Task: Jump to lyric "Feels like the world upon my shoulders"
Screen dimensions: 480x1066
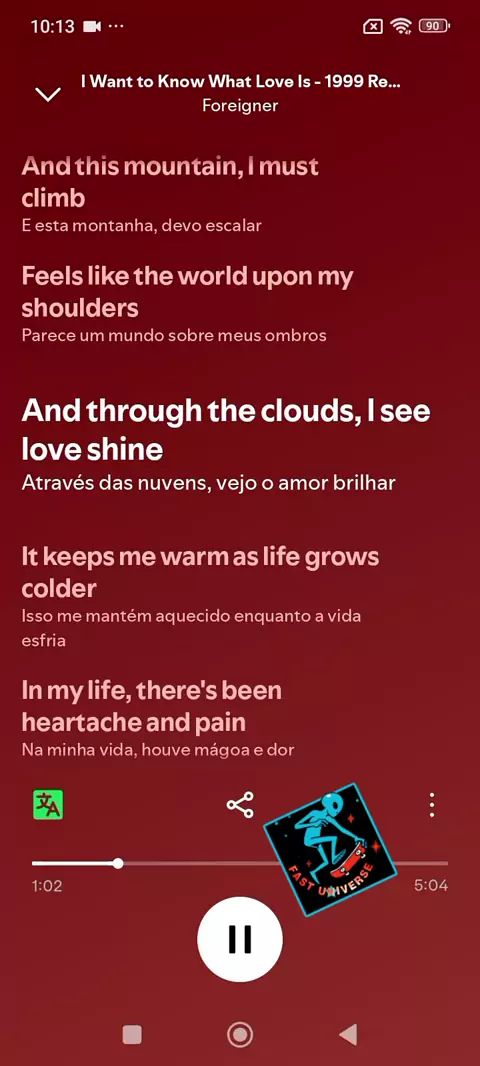Action: pos(188,292)
